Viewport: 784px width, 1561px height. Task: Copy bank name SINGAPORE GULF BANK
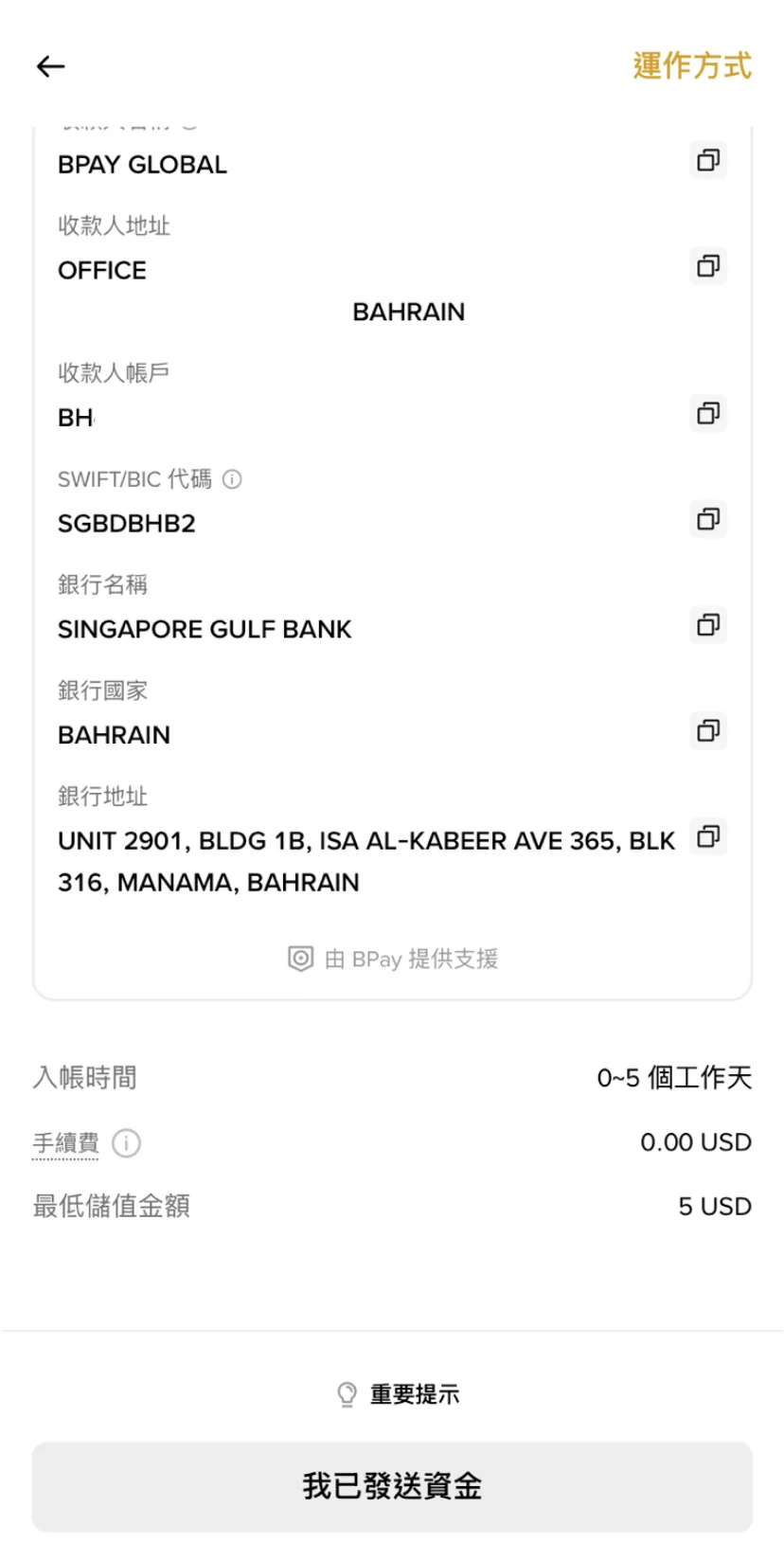(708, 625)
